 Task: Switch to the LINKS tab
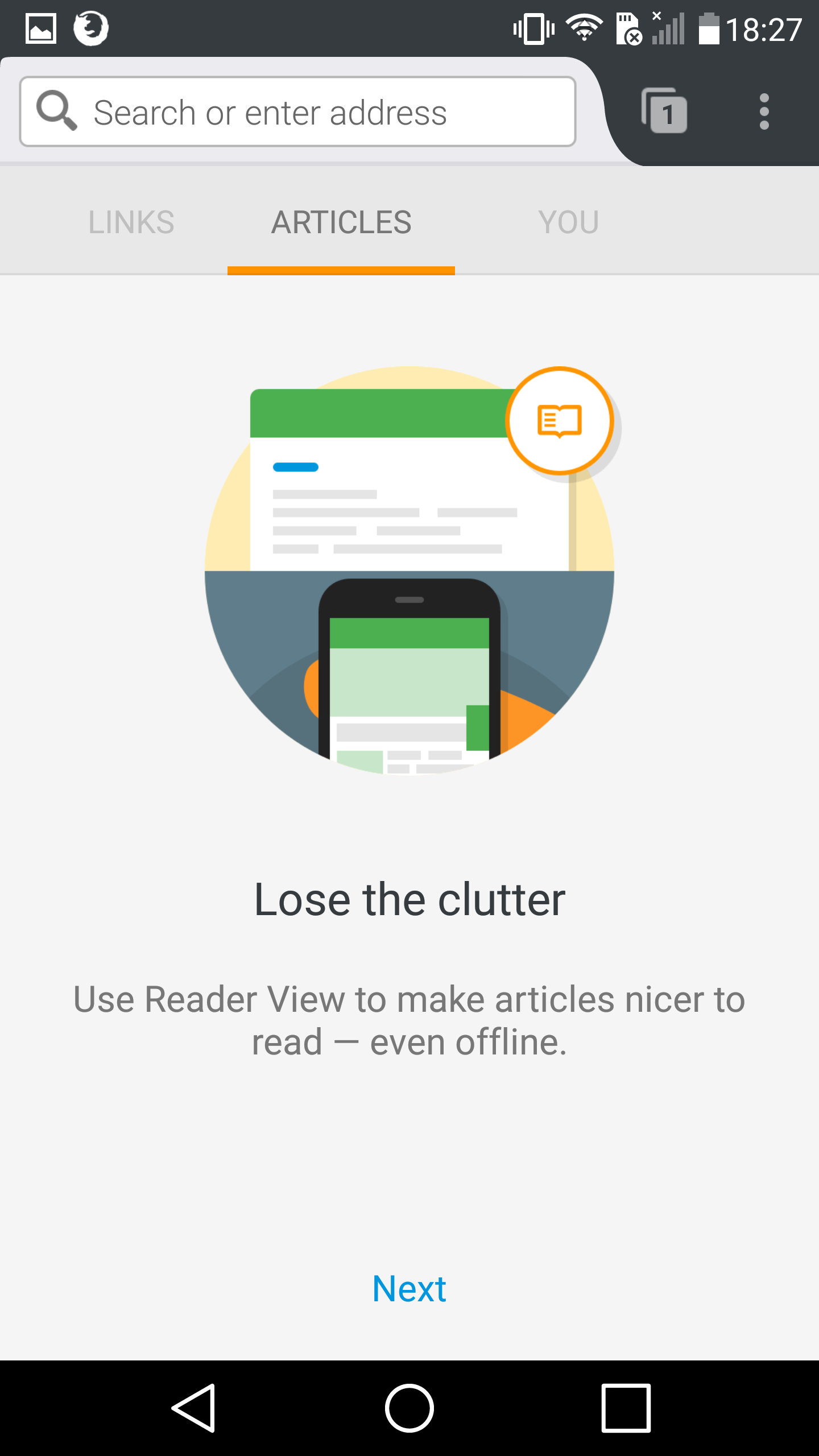click(x=131, y=222)
